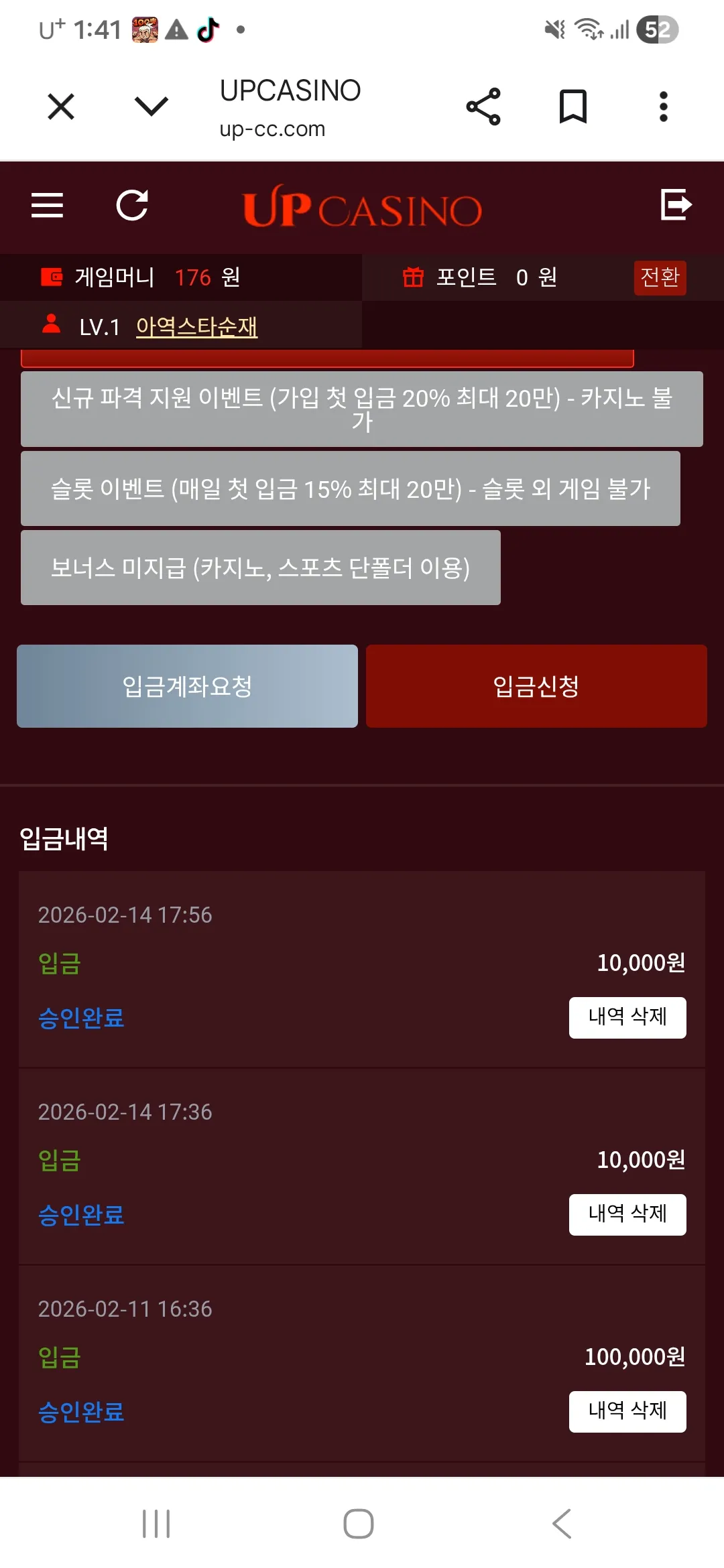Submit with 입금신청 button
The image size is (724, 1568).
536,686
